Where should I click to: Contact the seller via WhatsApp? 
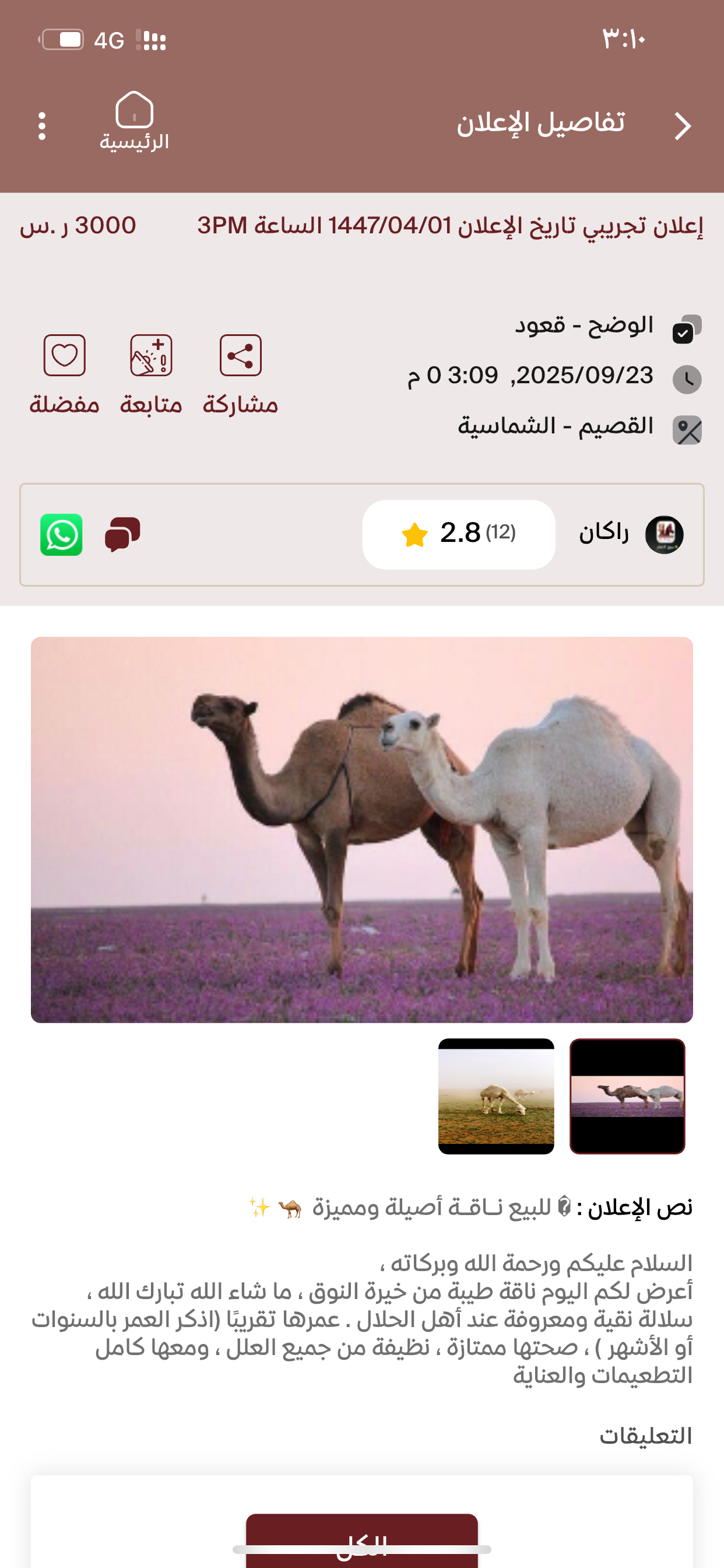click(61, 534)
